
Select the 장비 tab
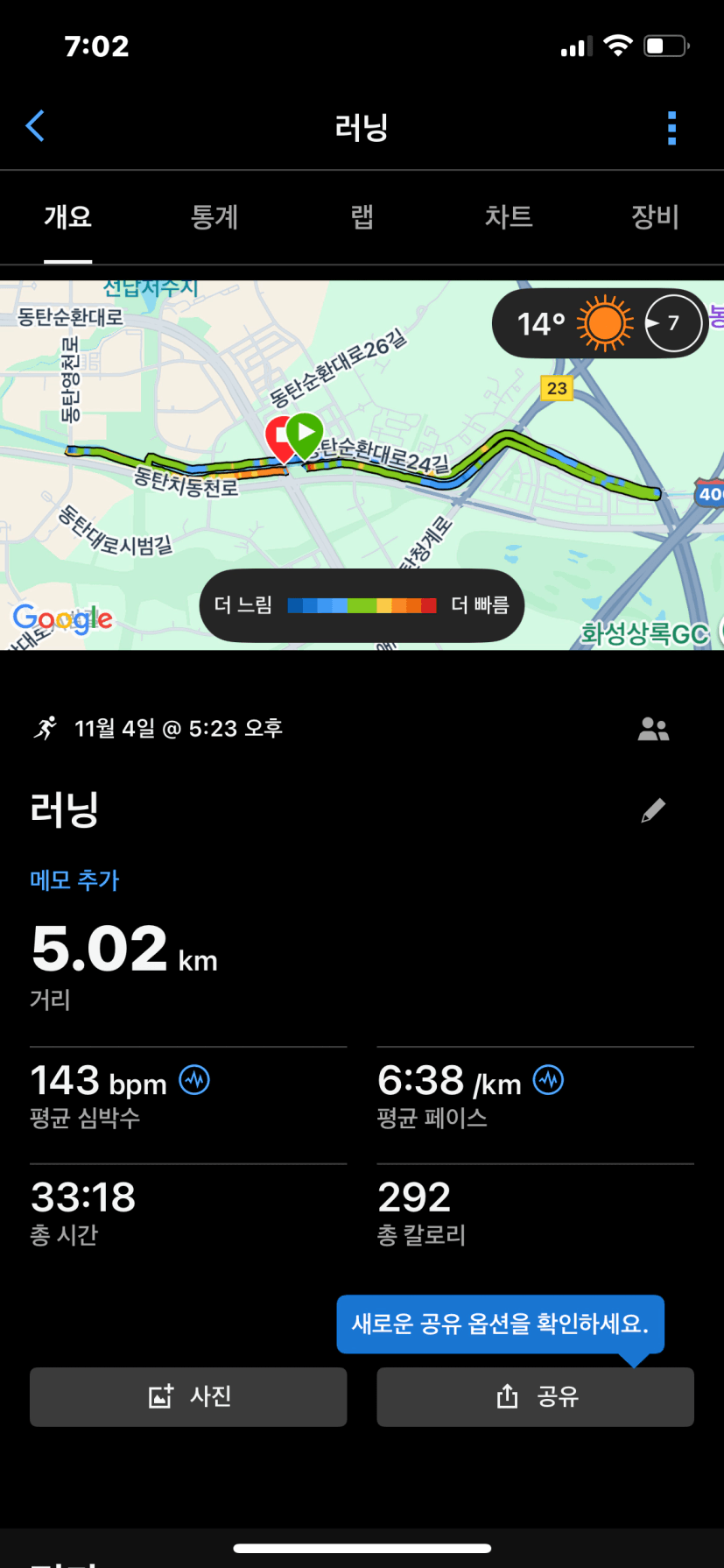pos(655,216)
